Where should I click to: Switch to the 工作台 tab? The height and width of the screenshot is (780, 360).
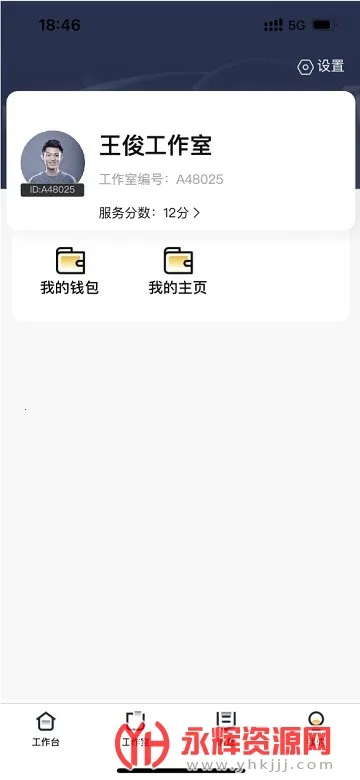coord(46,729)
